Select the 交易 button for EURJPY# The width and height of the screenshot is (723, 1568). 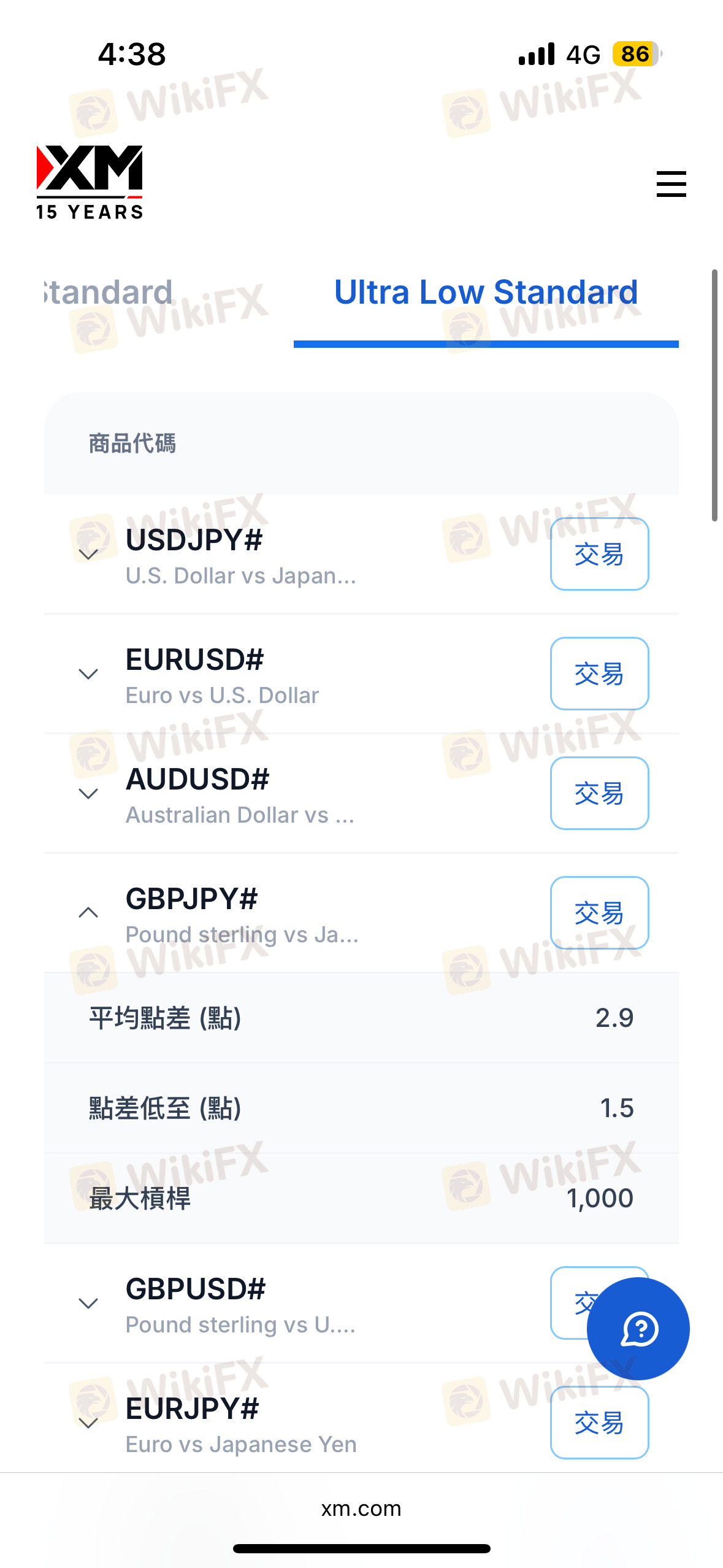(x=599, y=1423)
